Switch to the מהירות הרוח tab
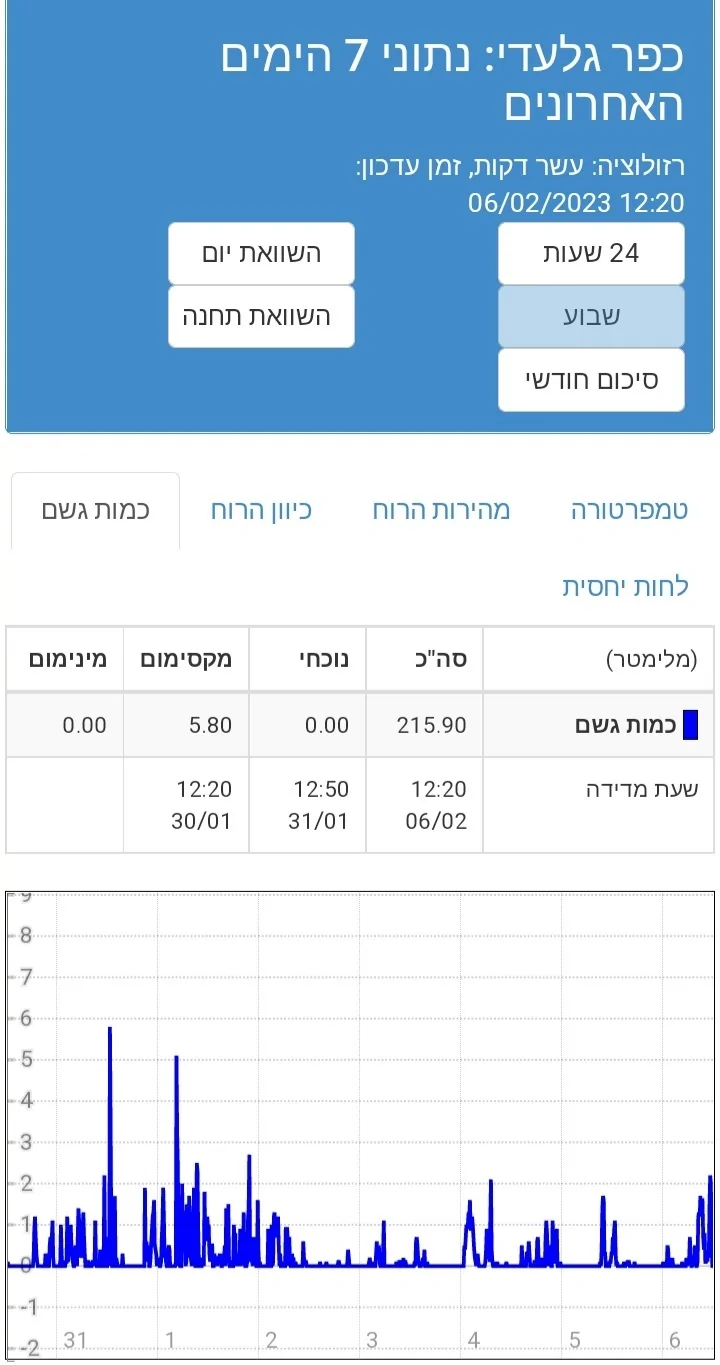The image size is (720, 1365). coord(441,510)
